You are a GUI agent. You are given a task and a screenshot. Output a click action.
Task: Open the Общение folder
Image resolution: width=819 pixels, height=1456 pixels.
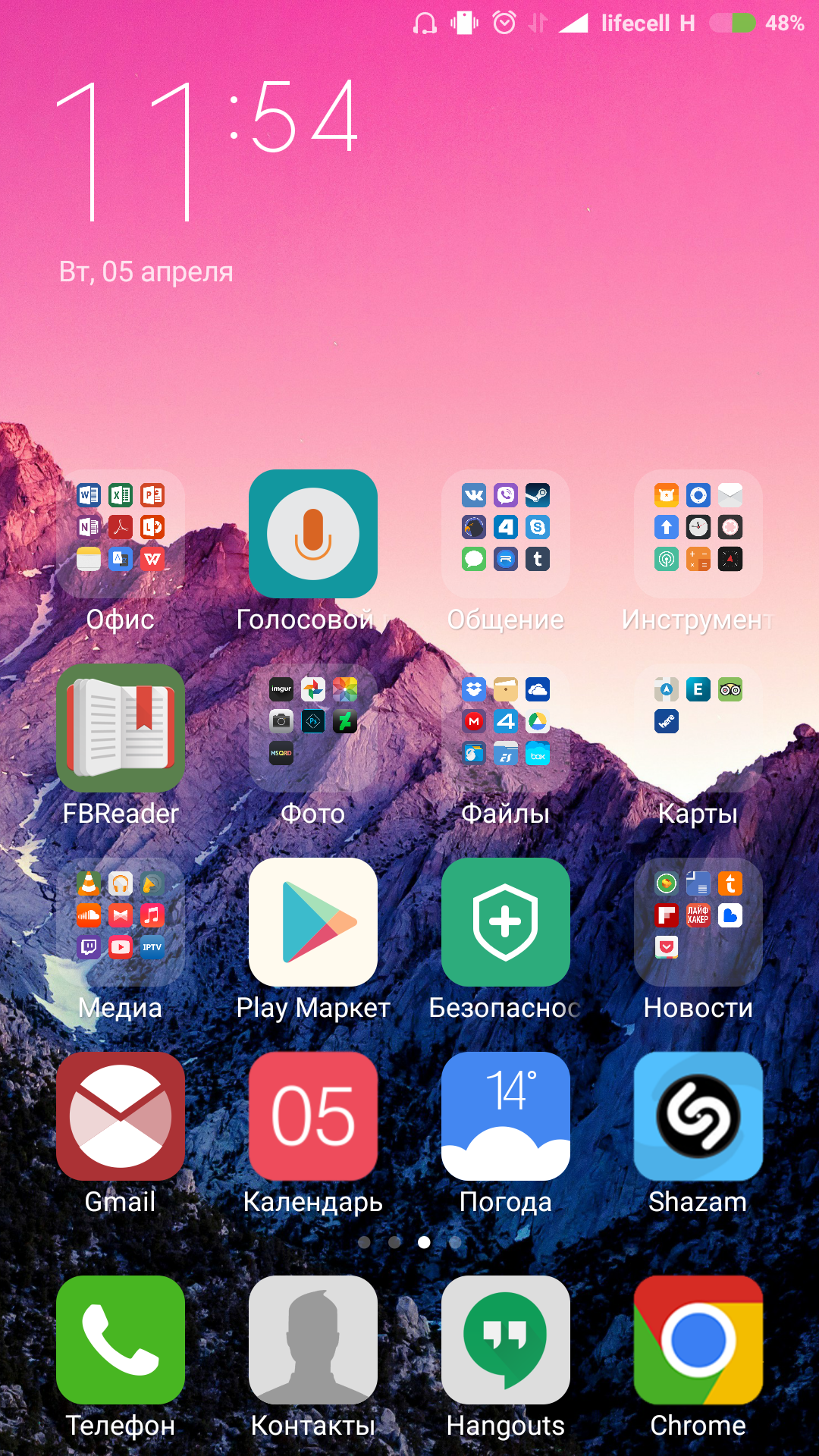[506, 534]
